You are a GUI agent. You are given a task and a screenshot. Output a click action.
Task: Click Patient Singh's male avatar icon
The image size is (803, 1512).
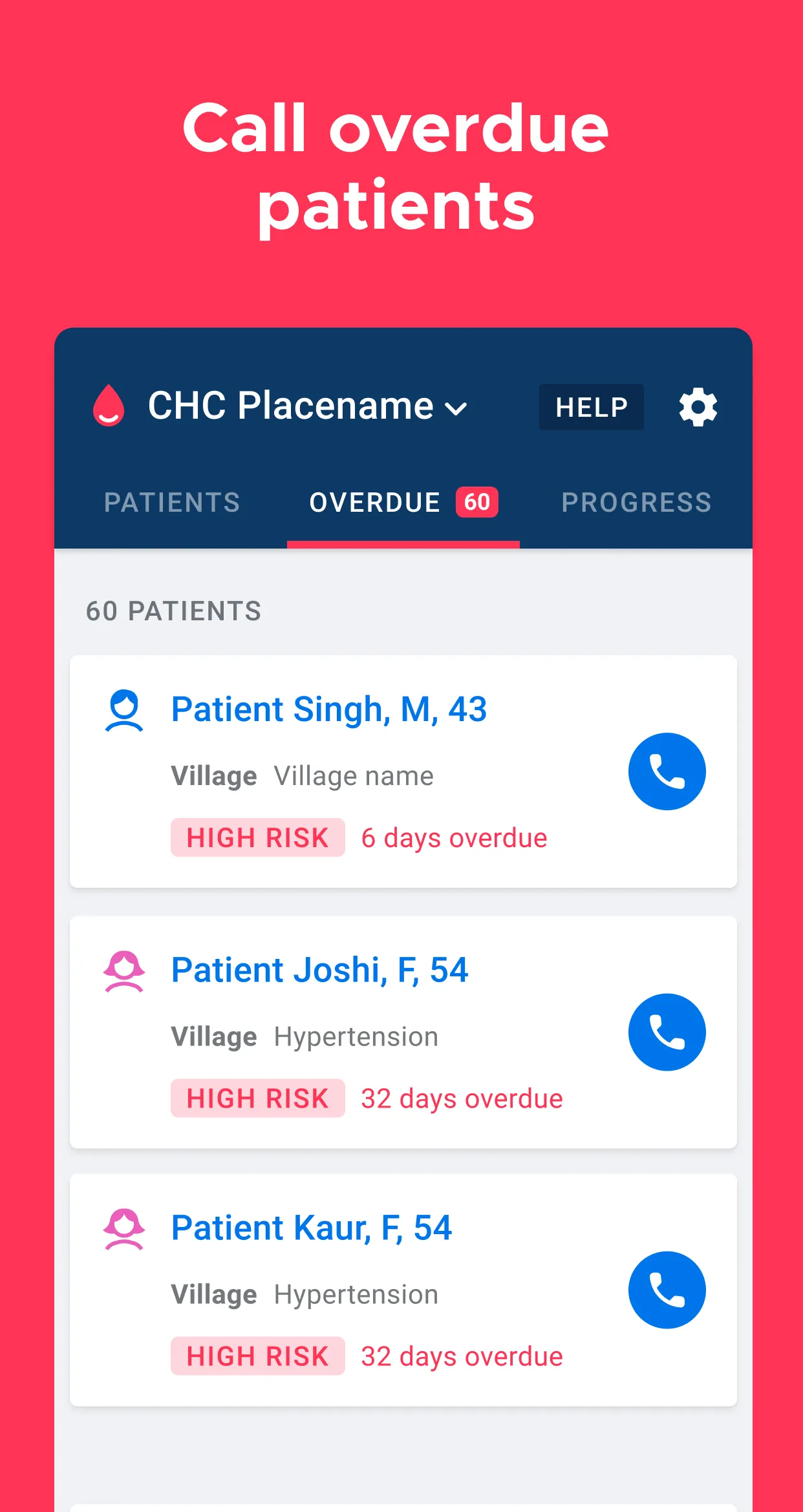(125, 709)
